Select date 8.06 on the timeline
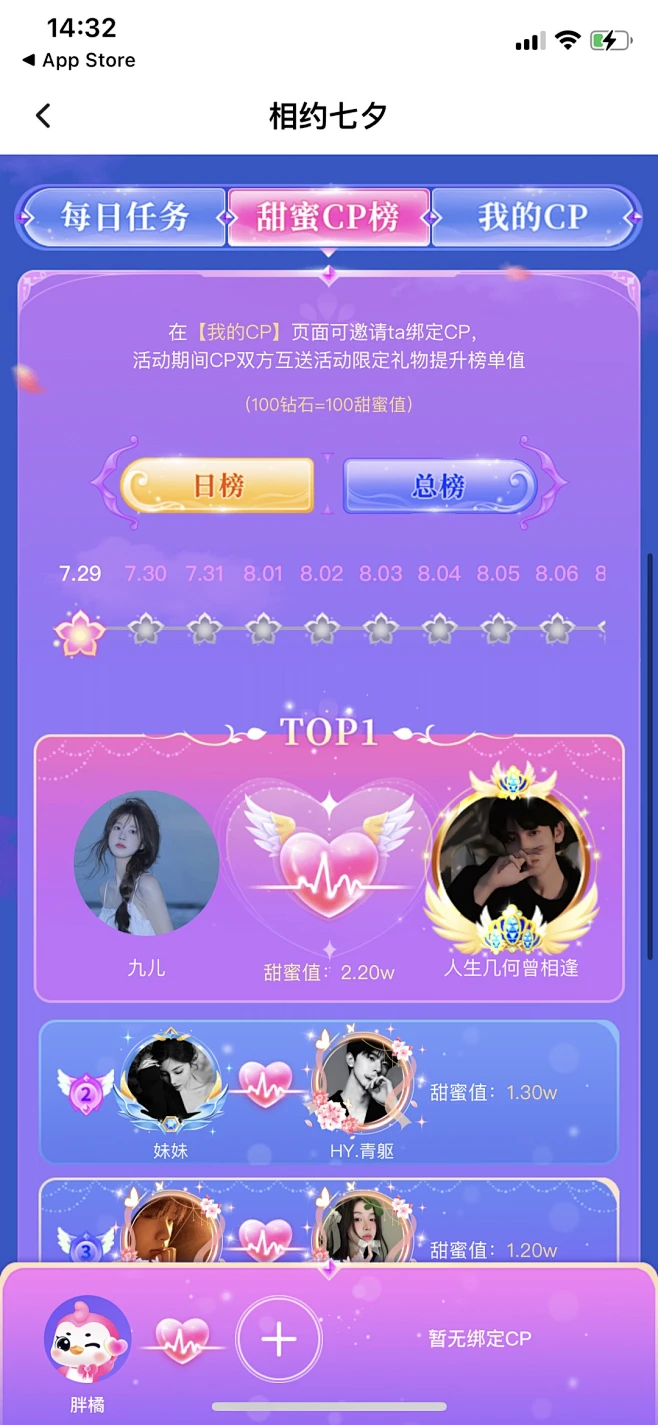This screenshot has height=1425, width=658. pyautogui.click(x=557, y=574)
